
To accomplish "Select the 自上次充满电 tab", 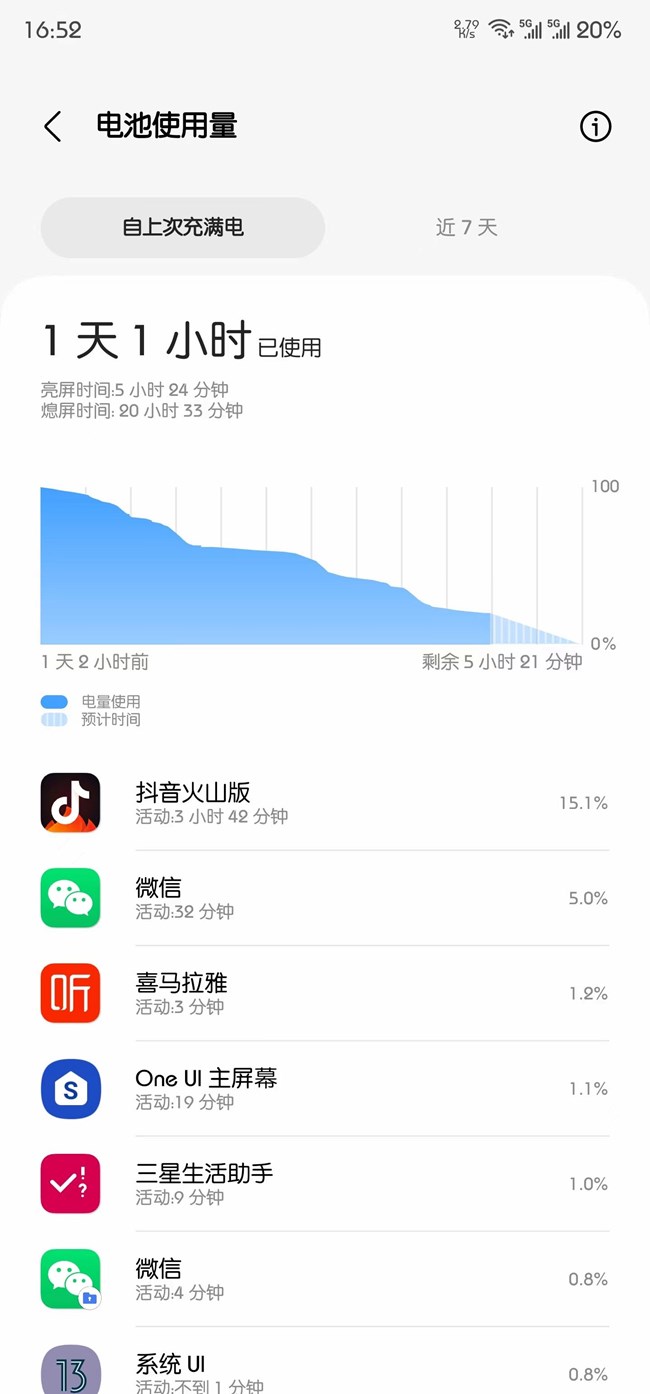I will coord(183,228).
